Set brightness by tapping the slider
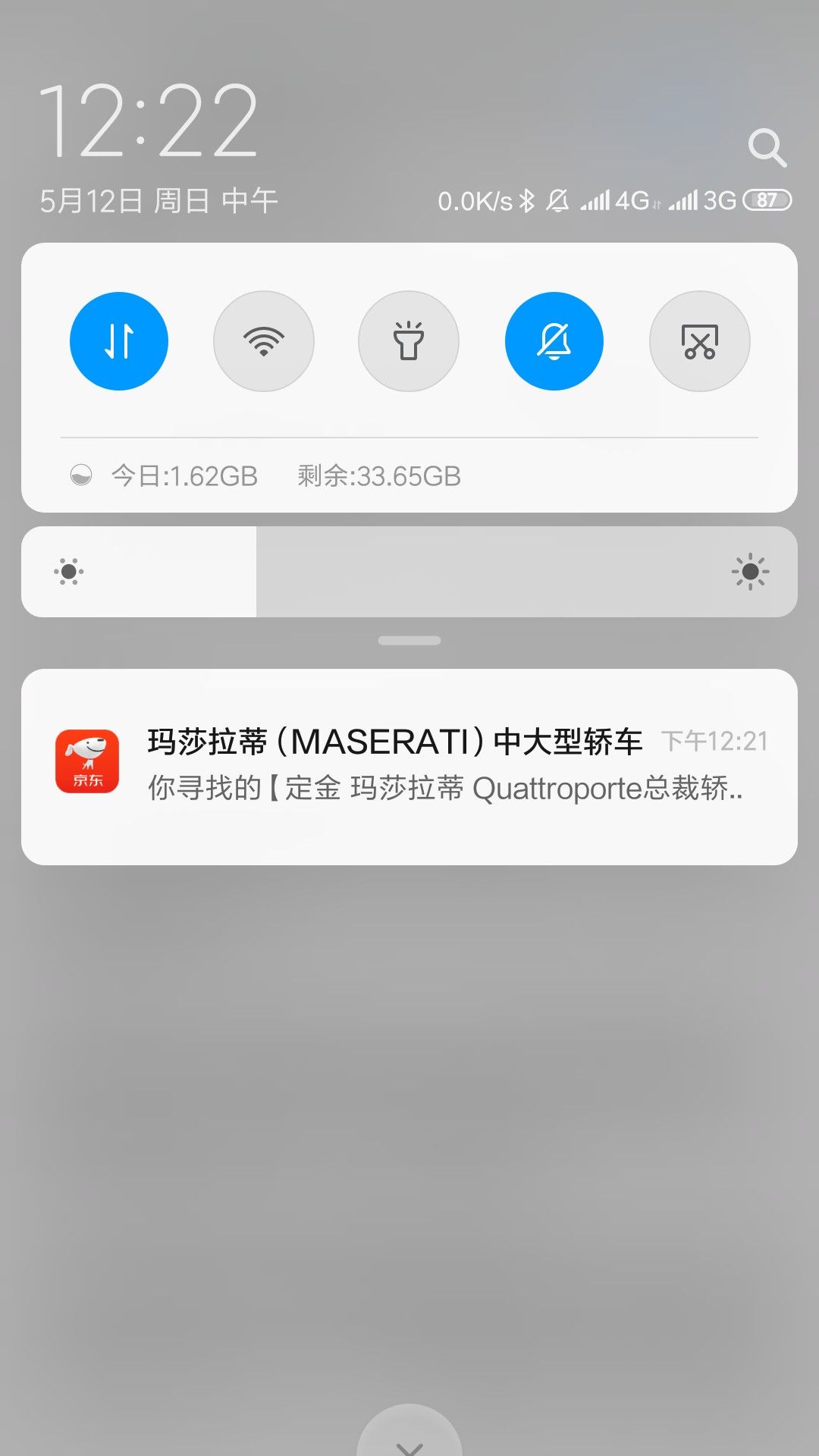Image resolution: width=819 pixels, height=1456 pixels. click(x=409, y=572)
